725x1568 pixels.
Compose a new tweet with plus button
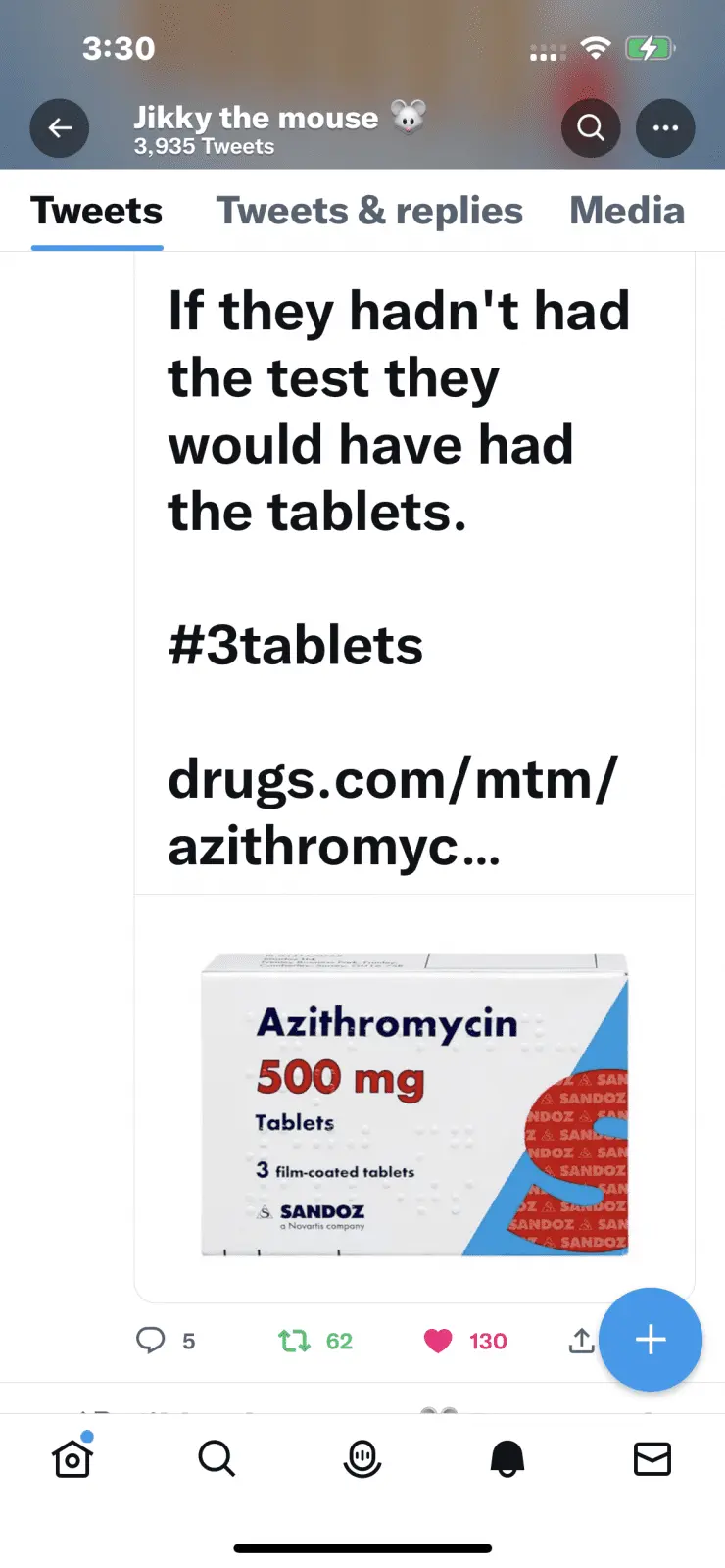click(651, 1339)
